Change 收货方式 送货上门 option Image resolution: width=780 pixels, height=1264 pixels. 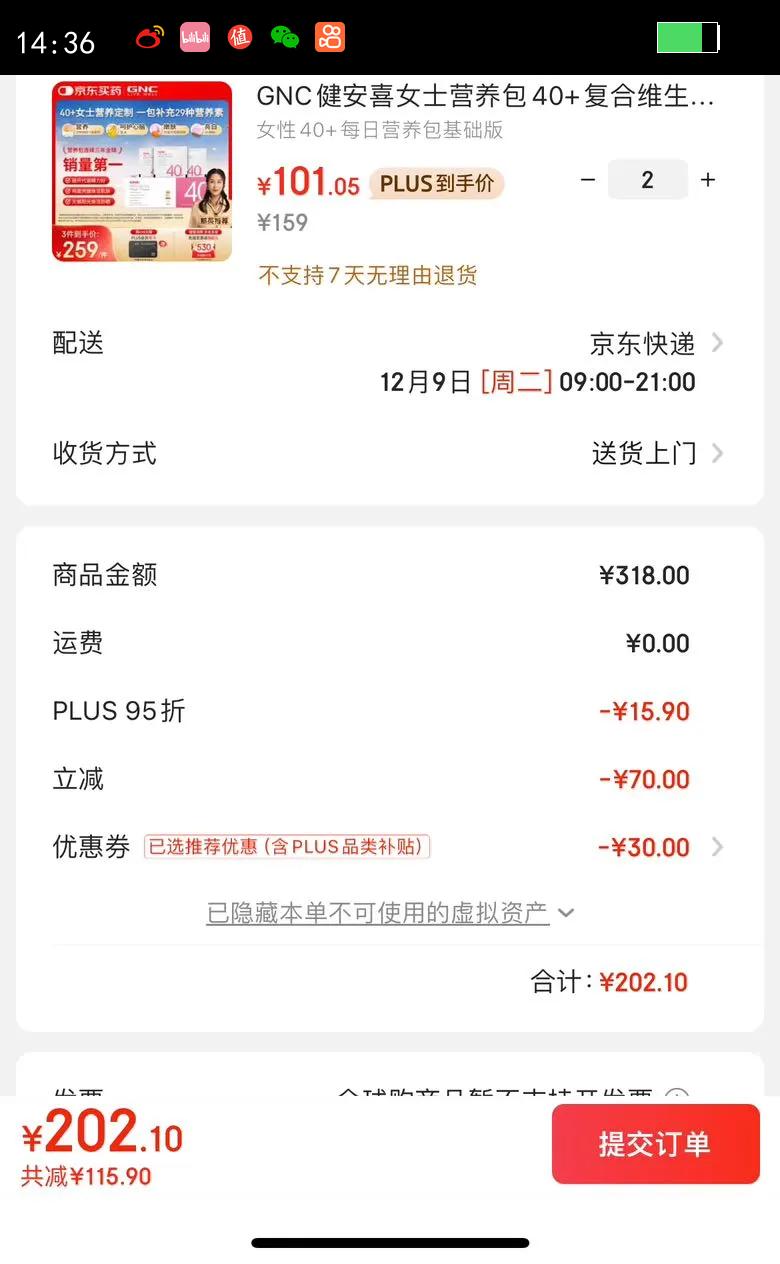656,454
